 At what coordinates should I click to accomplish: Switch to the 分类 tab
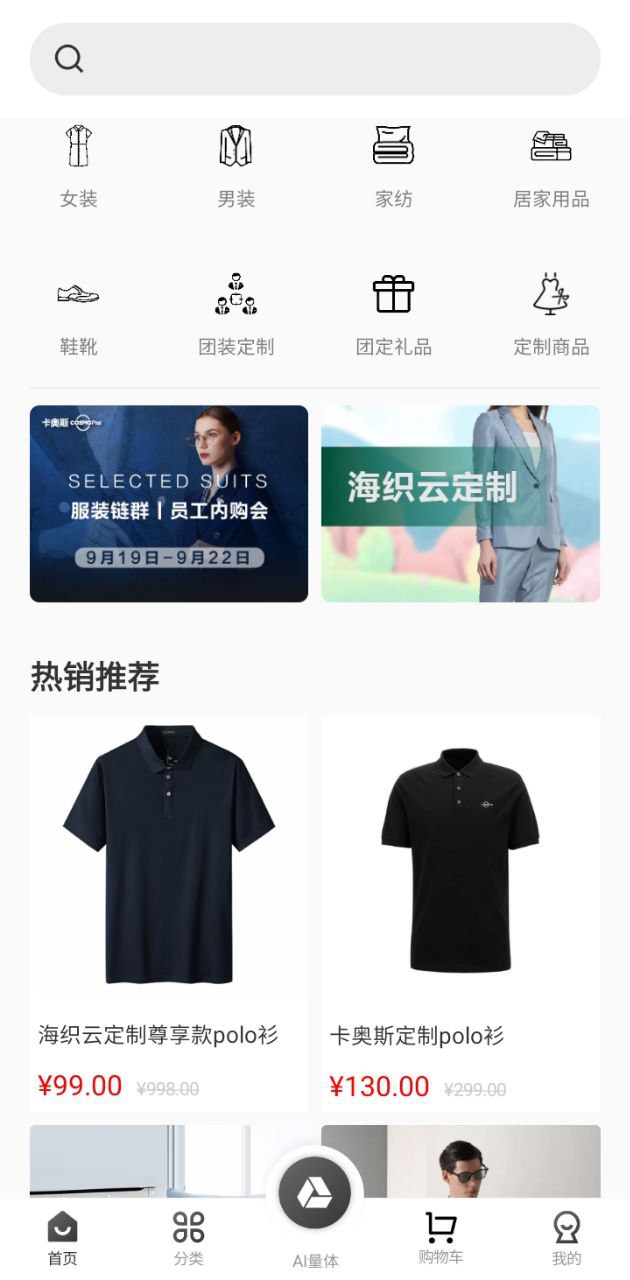(x=188, y=1238)
